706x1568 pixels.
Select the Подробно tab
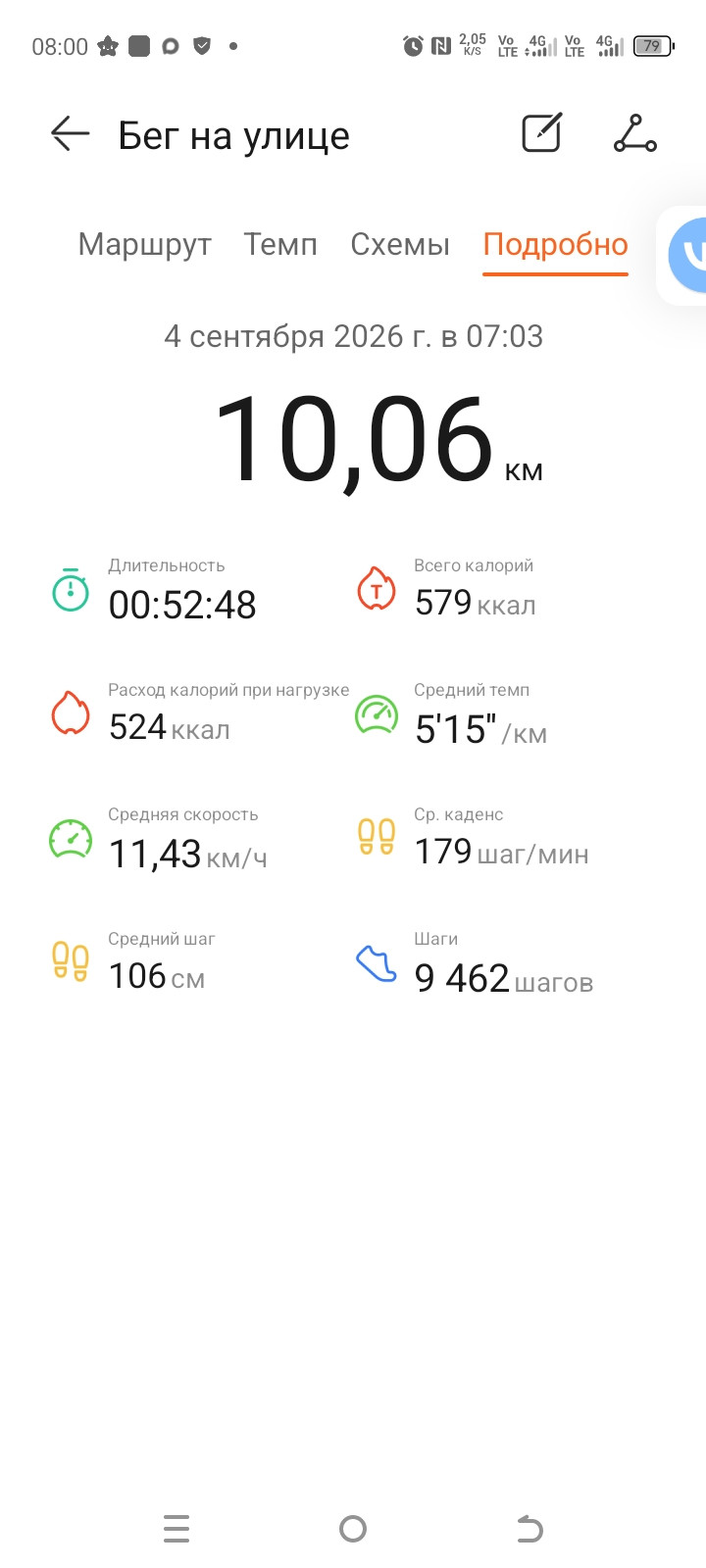(x=555, y=244)
